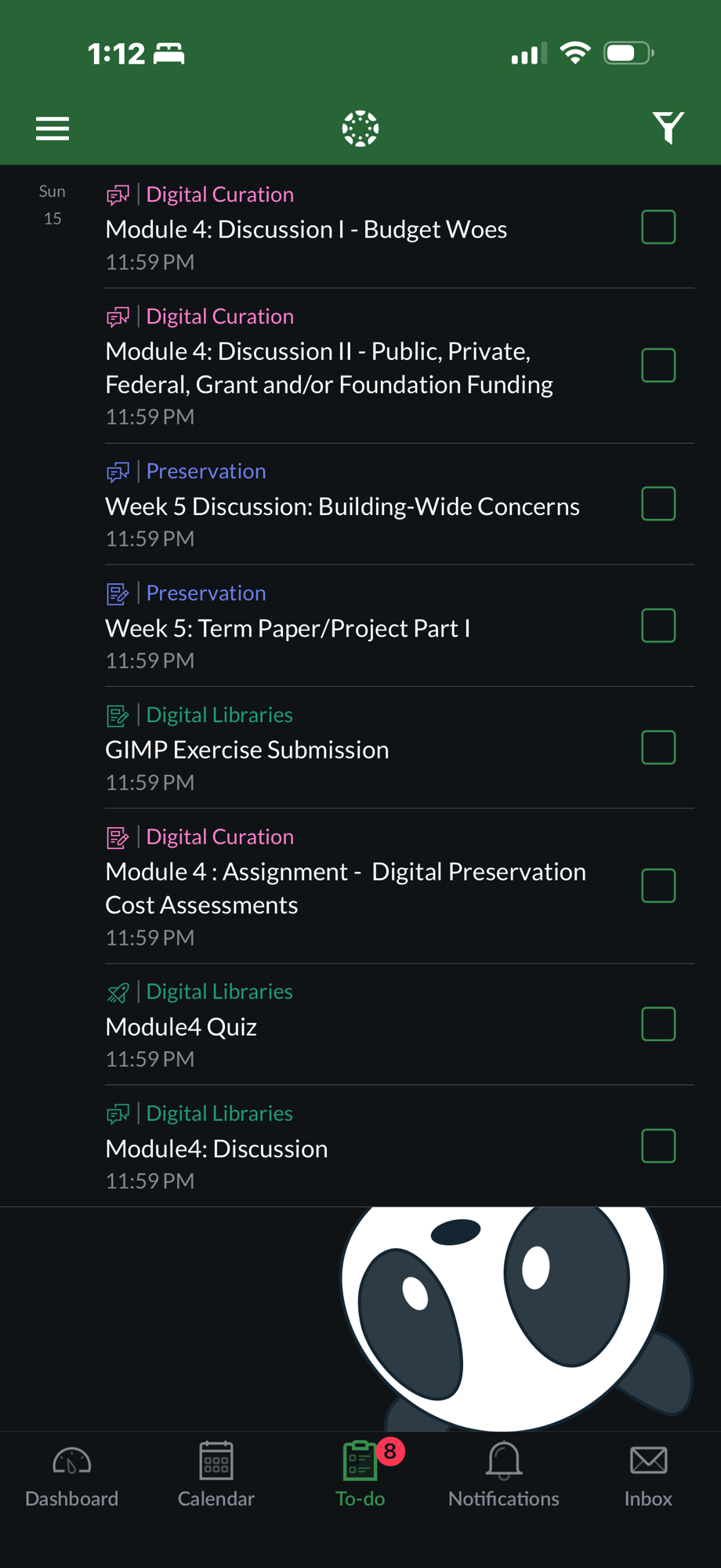Mark Term Paper/Project Part I done
The height and width of the screenshot is (1568, 721).
pos(658,626)
